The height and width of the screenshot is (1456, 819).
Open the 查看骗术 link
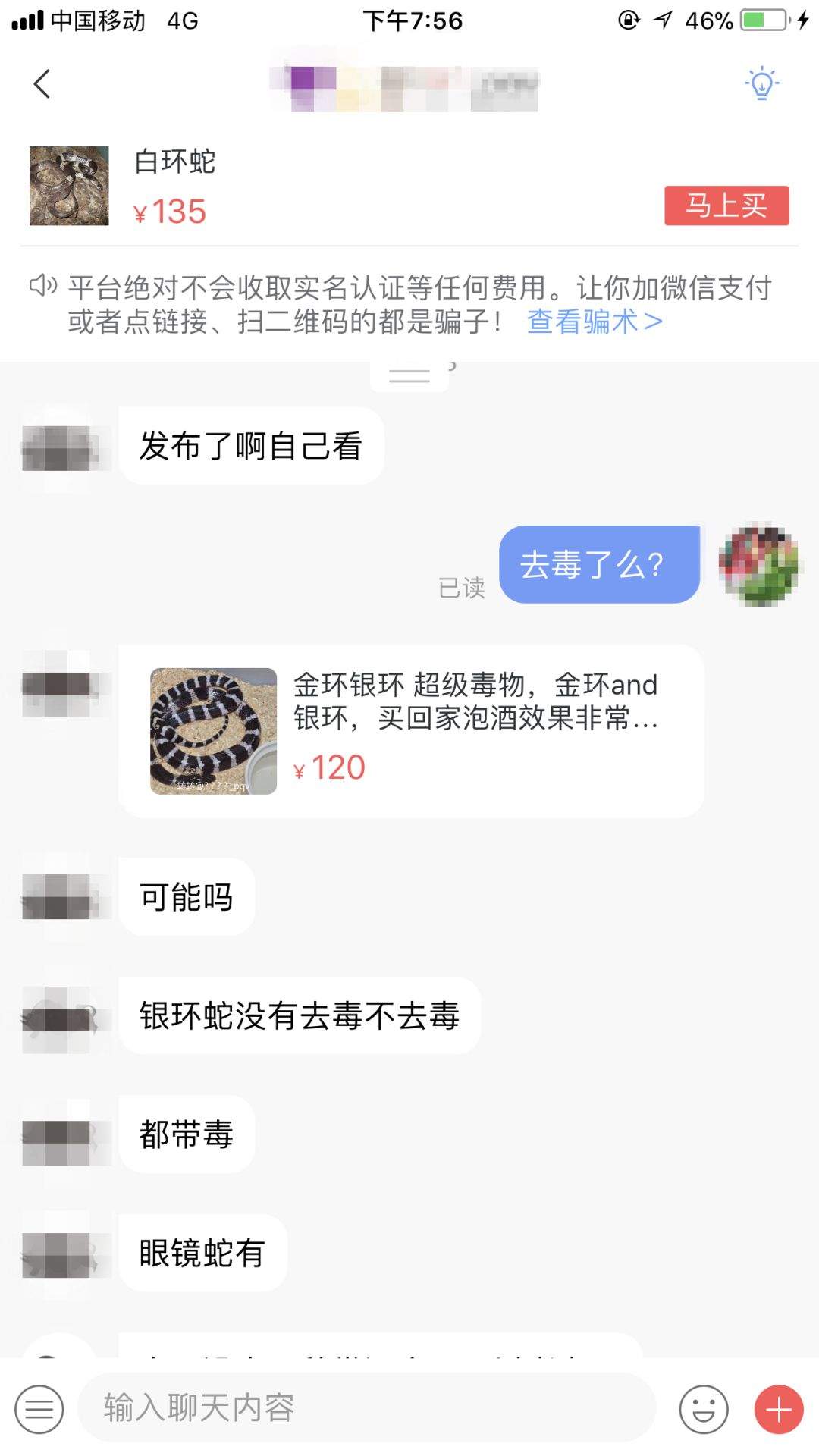[x=595, y=322]
